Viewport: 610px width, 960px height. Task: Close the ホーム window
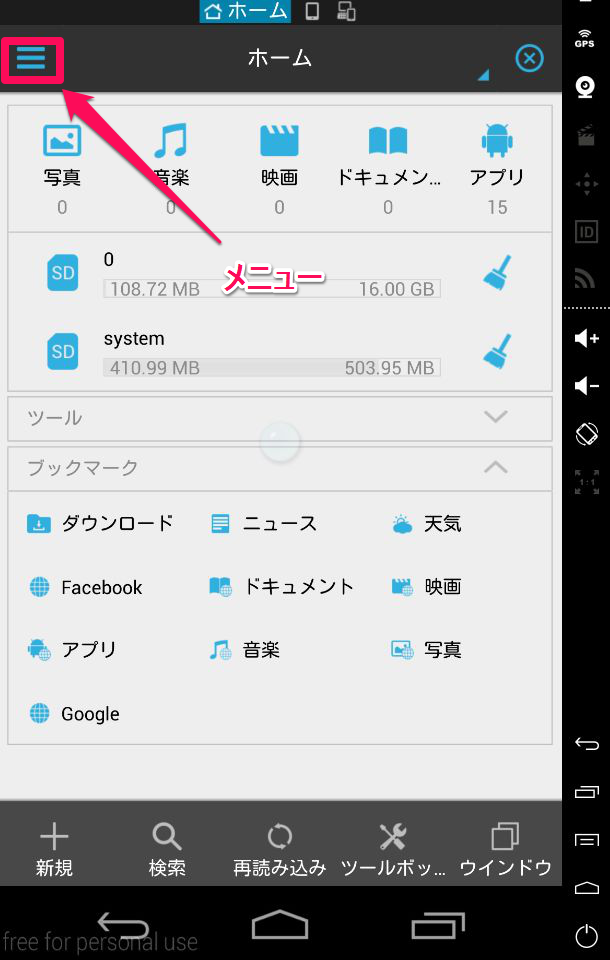[529, 59]
